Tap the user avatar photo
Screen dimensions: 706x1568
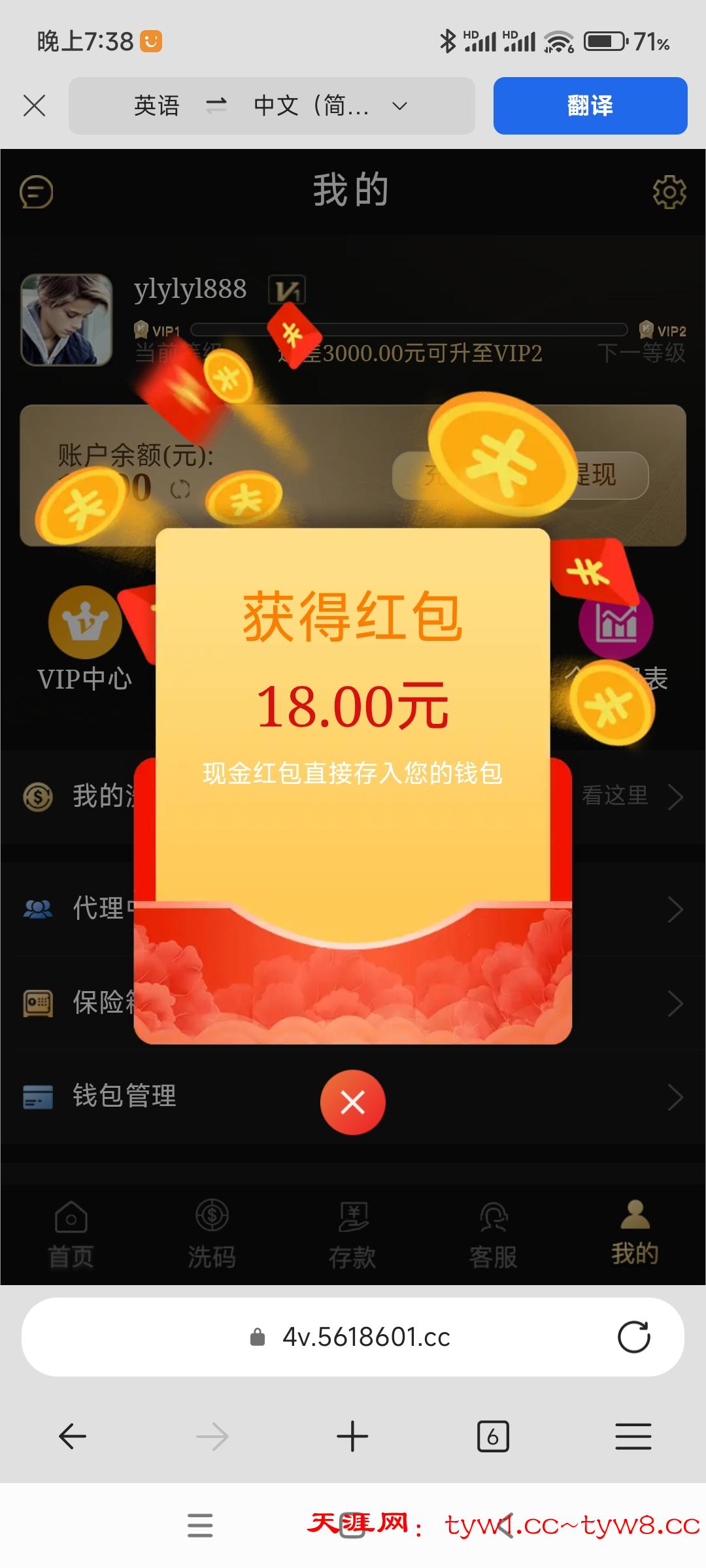(67, 319)
